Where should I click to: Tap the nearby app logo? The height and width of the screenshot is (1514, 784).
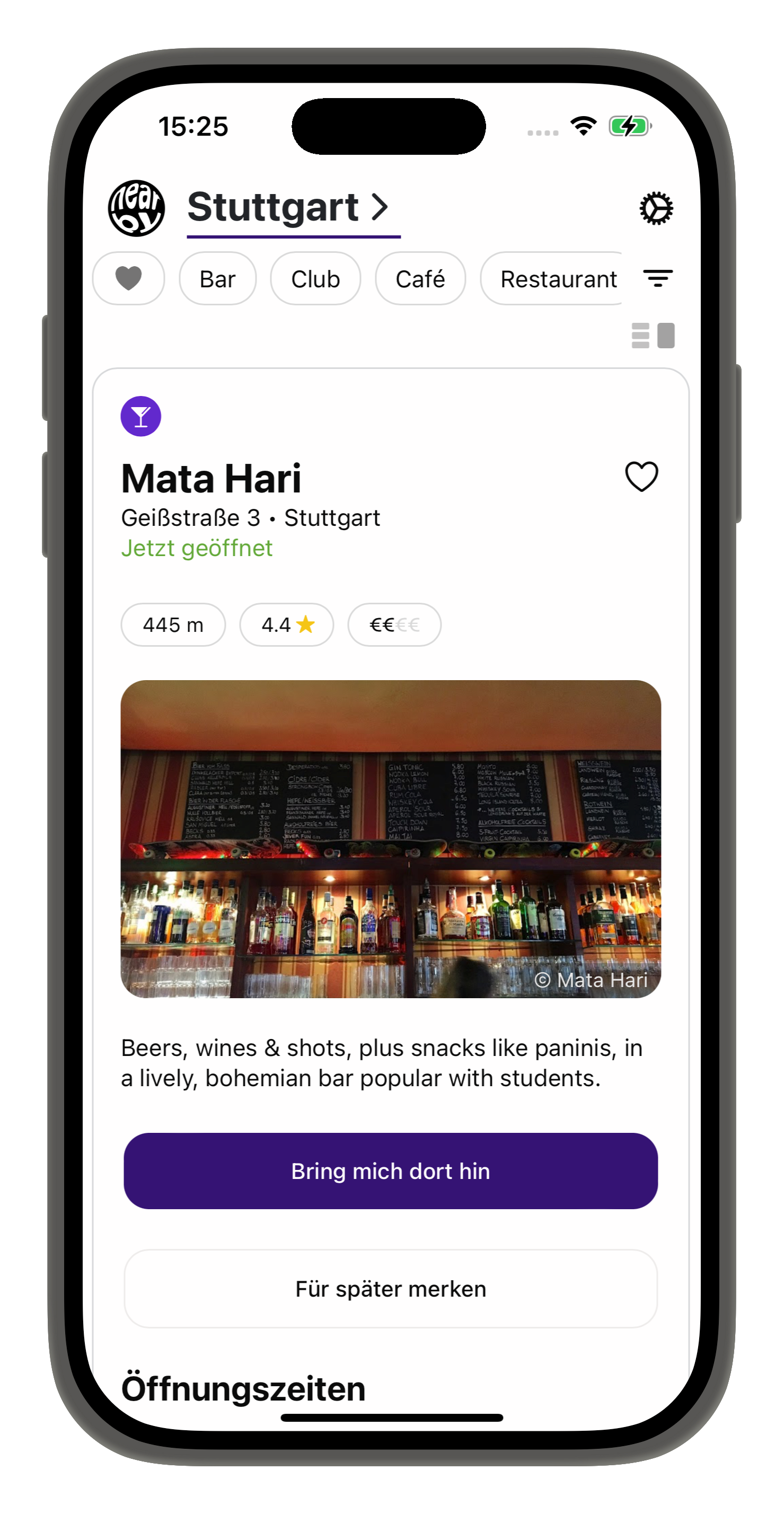(x=136, y=208)
